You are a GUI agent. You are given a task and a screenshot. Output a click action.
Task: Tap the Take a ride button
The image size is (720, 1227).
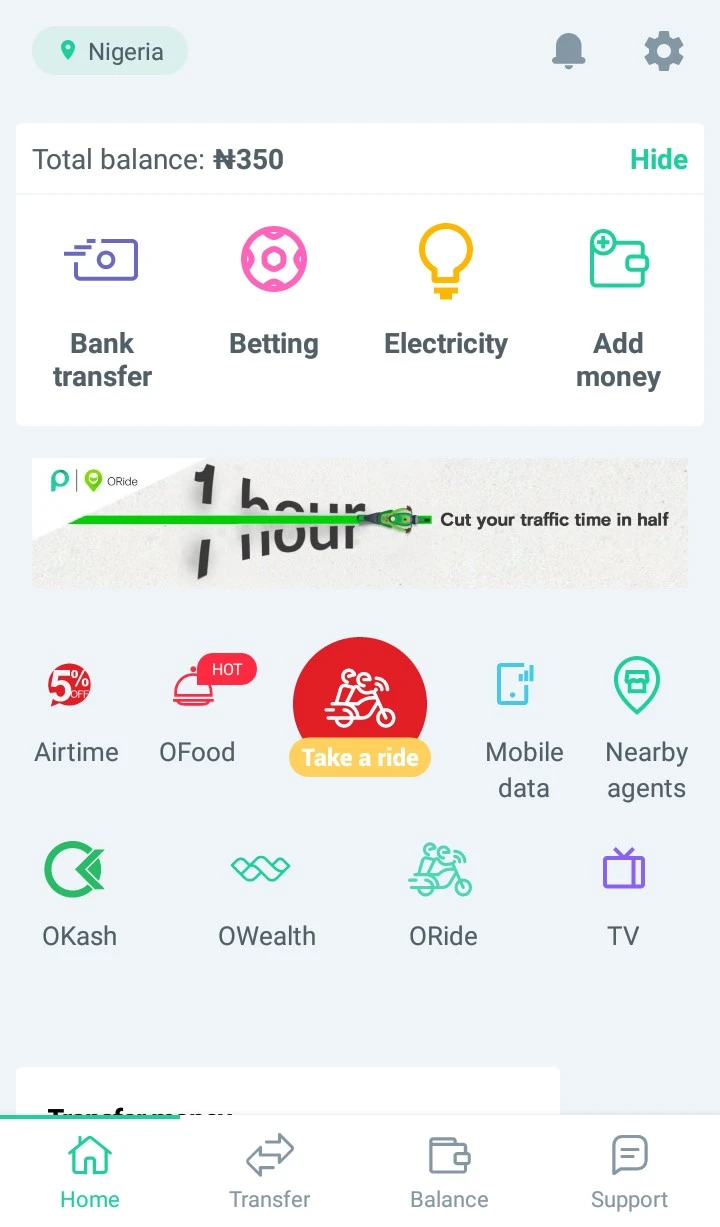coord(360,707)
